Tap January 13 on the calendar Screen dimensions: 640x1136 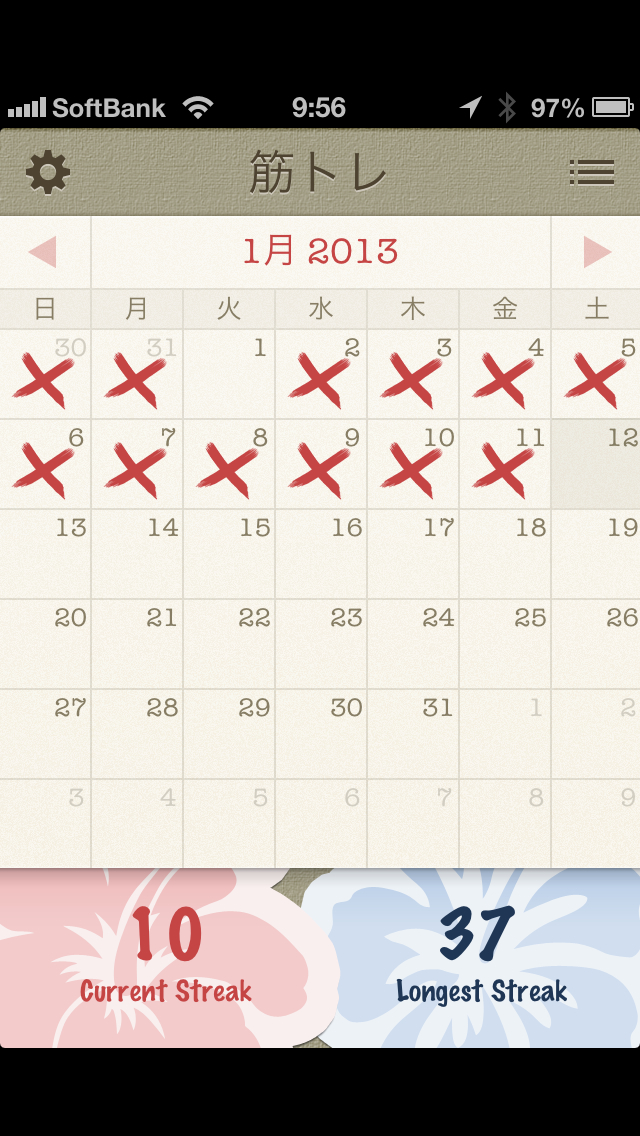pyautogui.click(x=45, y=554)
